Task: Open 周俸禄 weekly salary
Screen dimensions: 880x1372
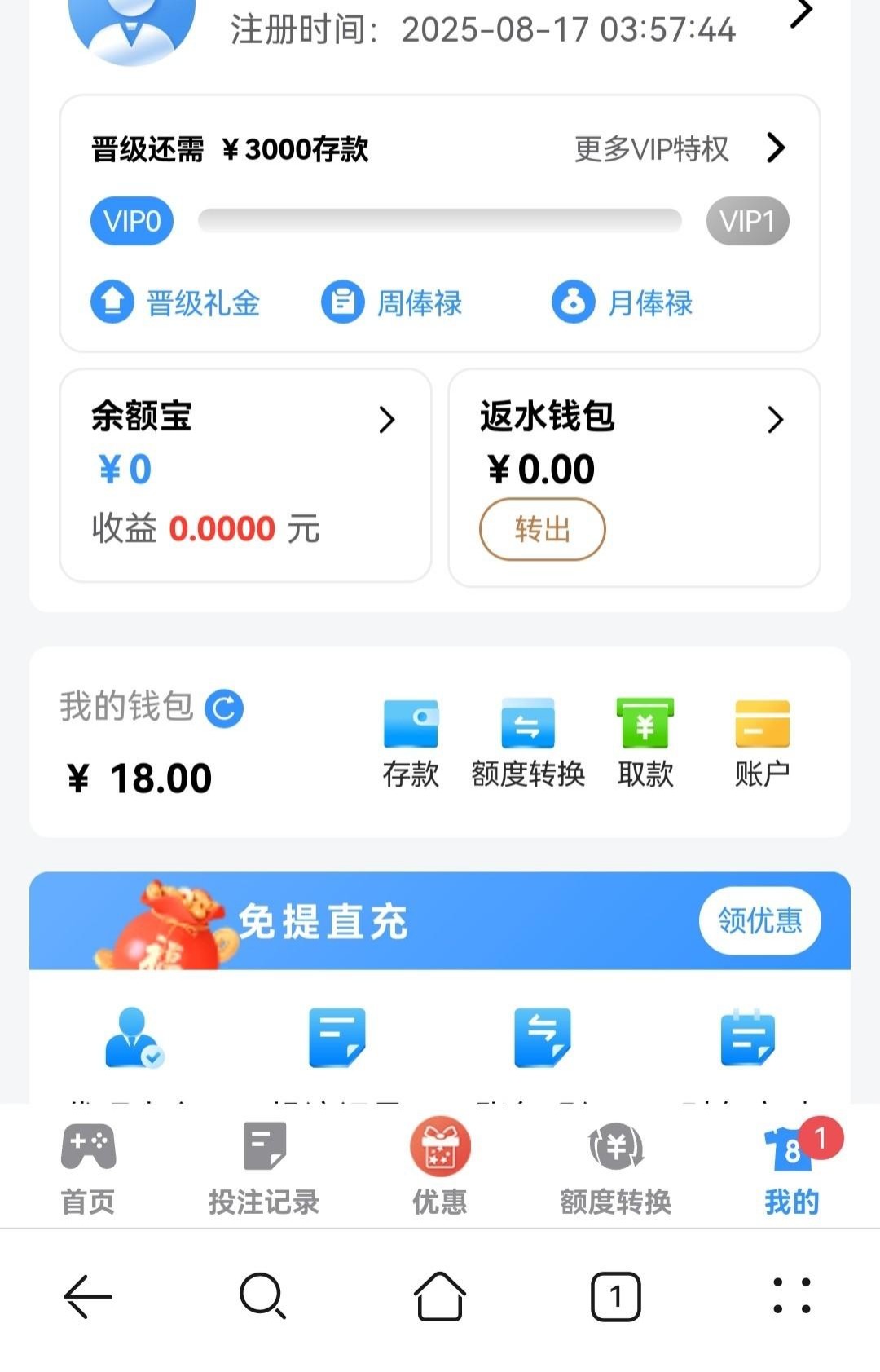Action: click(392, 302)
